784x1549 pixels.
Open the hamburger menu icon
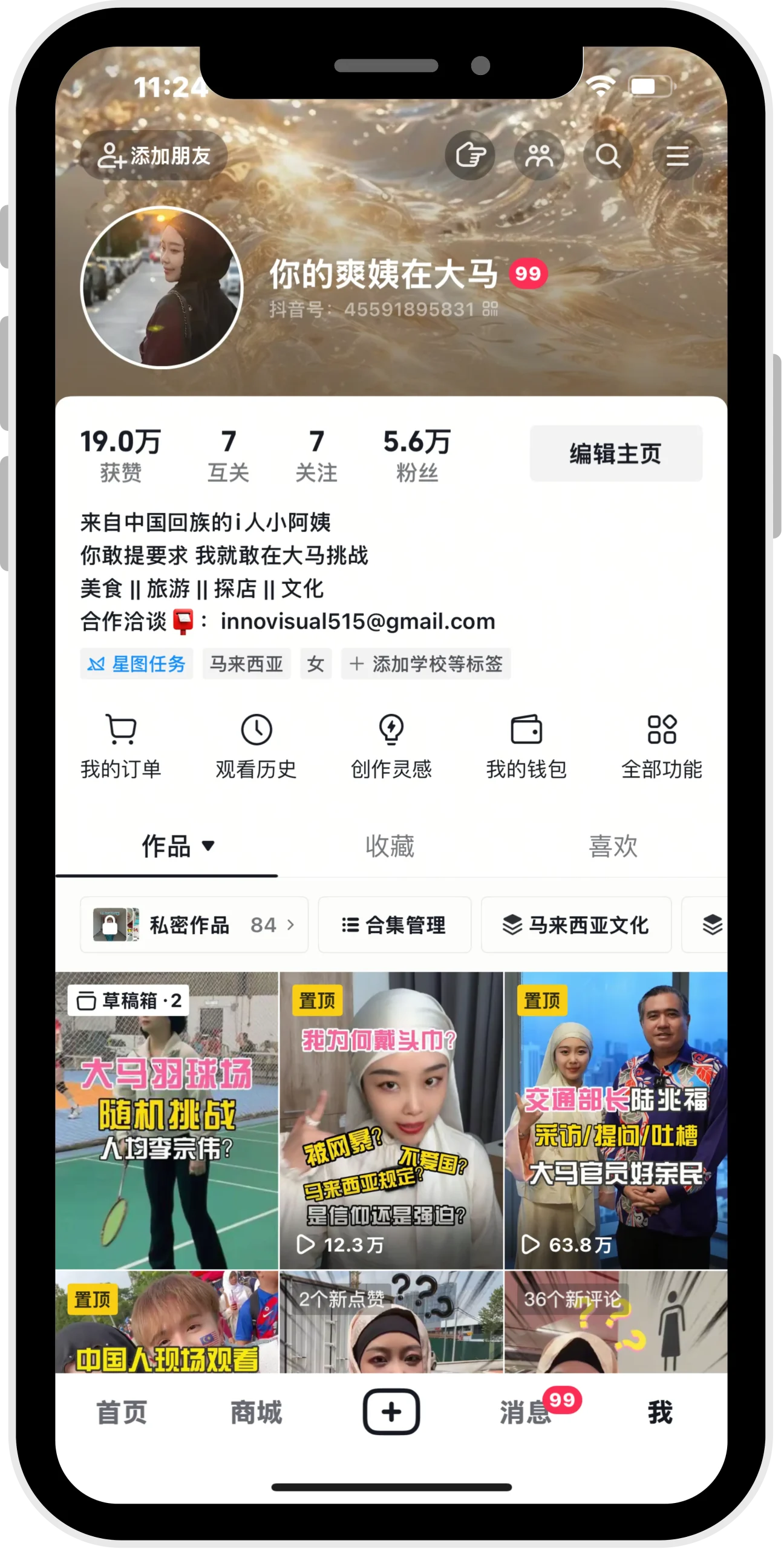pyautogui.click(x=677, y=156)
